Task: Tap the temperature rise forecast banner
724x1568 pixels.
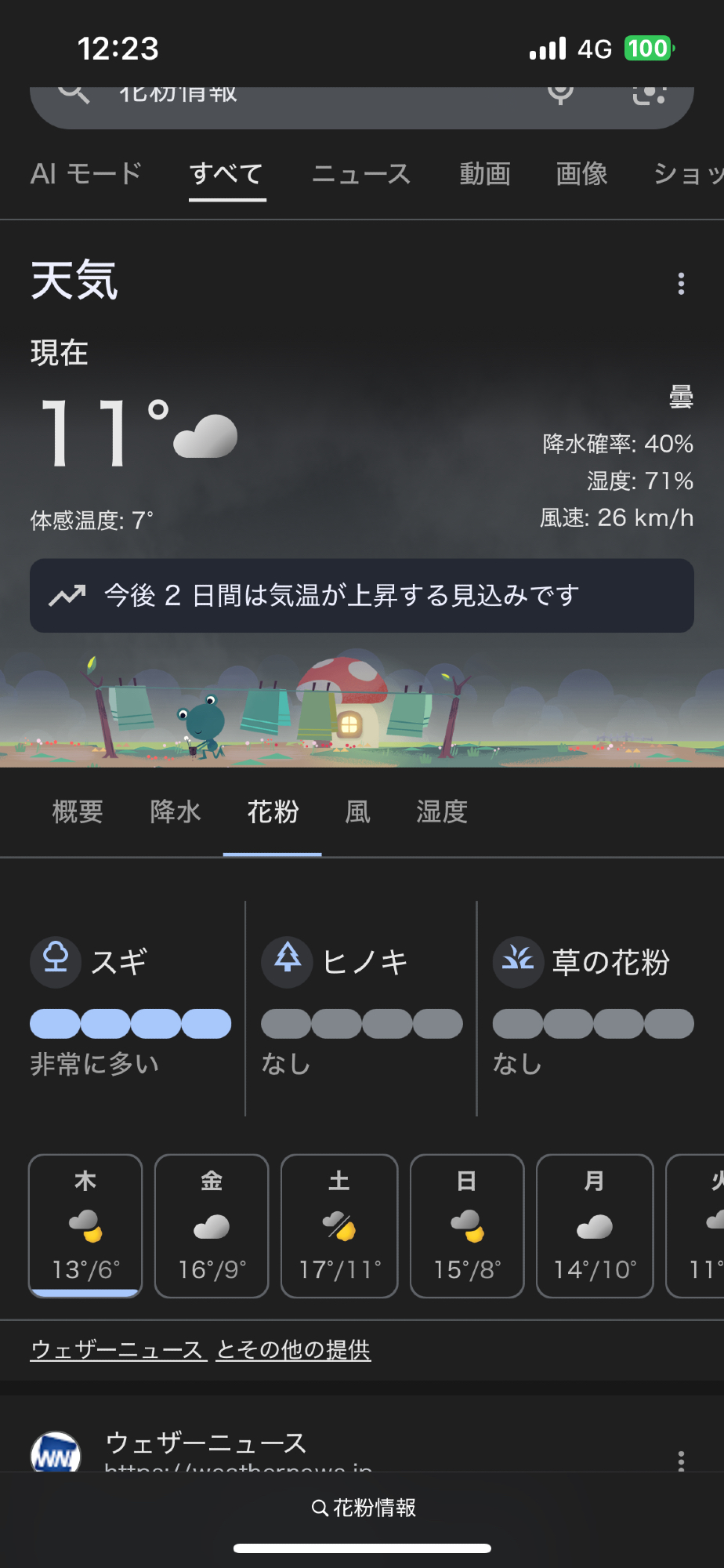Action: tap(362, 596)
